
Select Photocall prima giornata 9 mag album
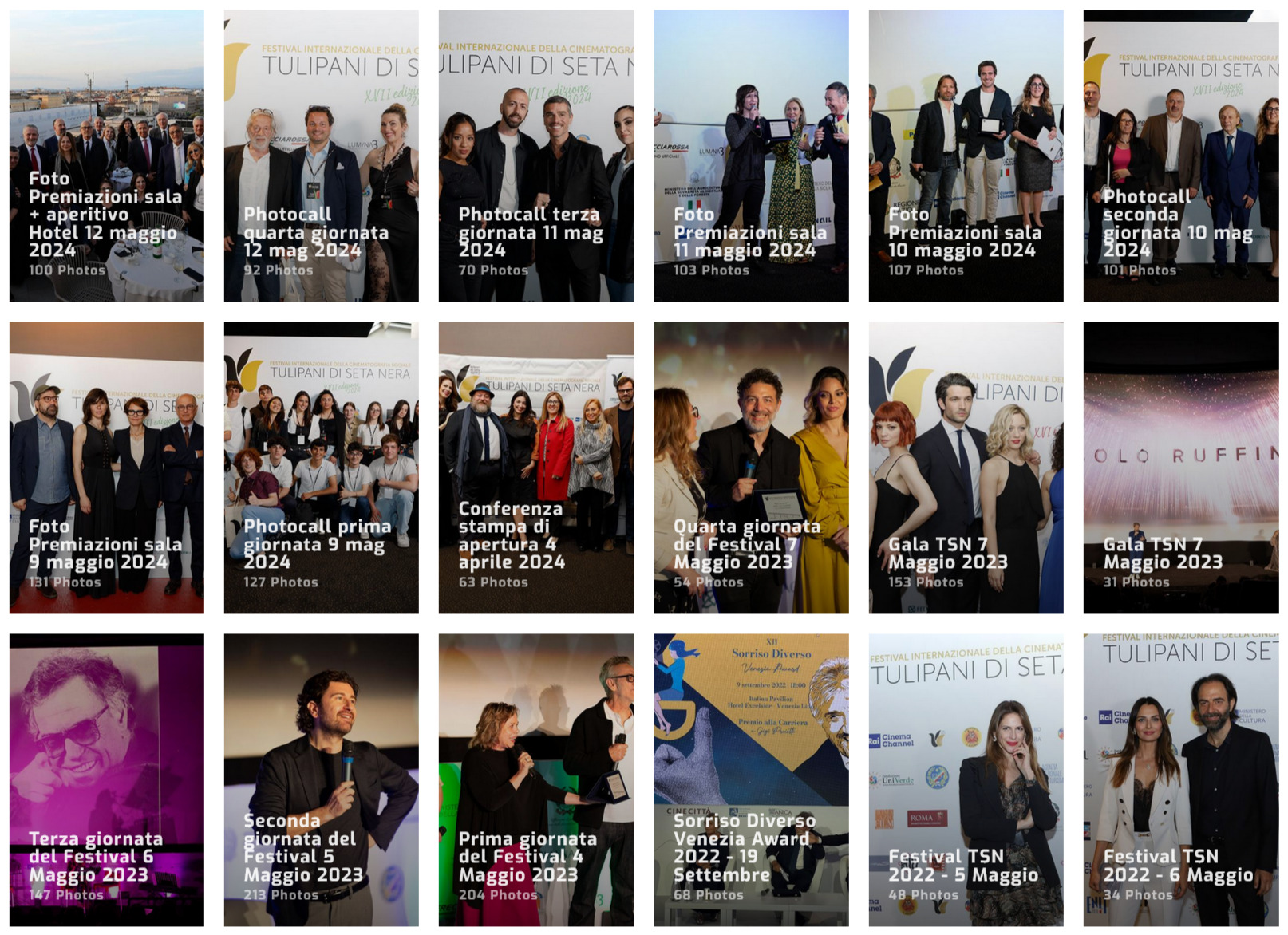(321, 467)
